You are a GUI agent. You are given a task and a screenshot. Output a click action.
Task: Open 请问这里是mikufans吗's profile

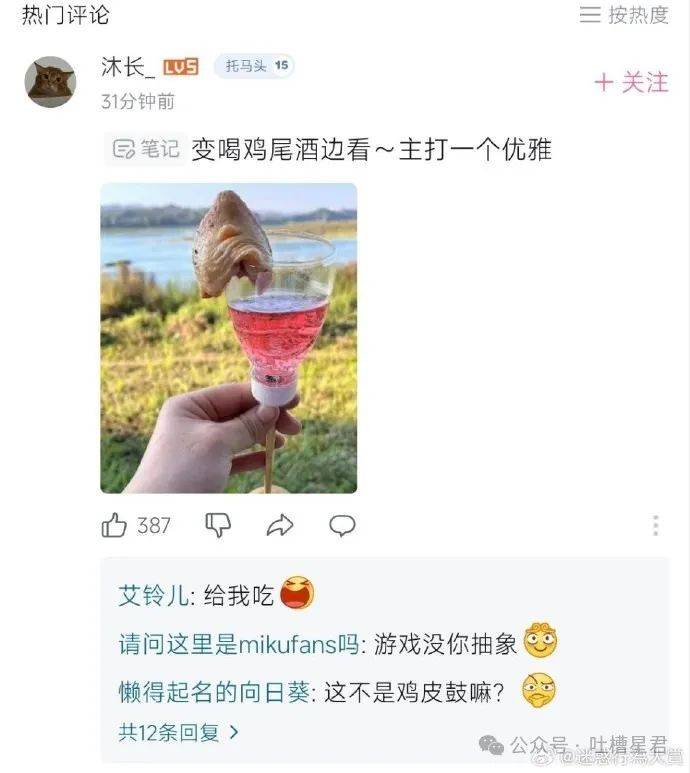238,644
